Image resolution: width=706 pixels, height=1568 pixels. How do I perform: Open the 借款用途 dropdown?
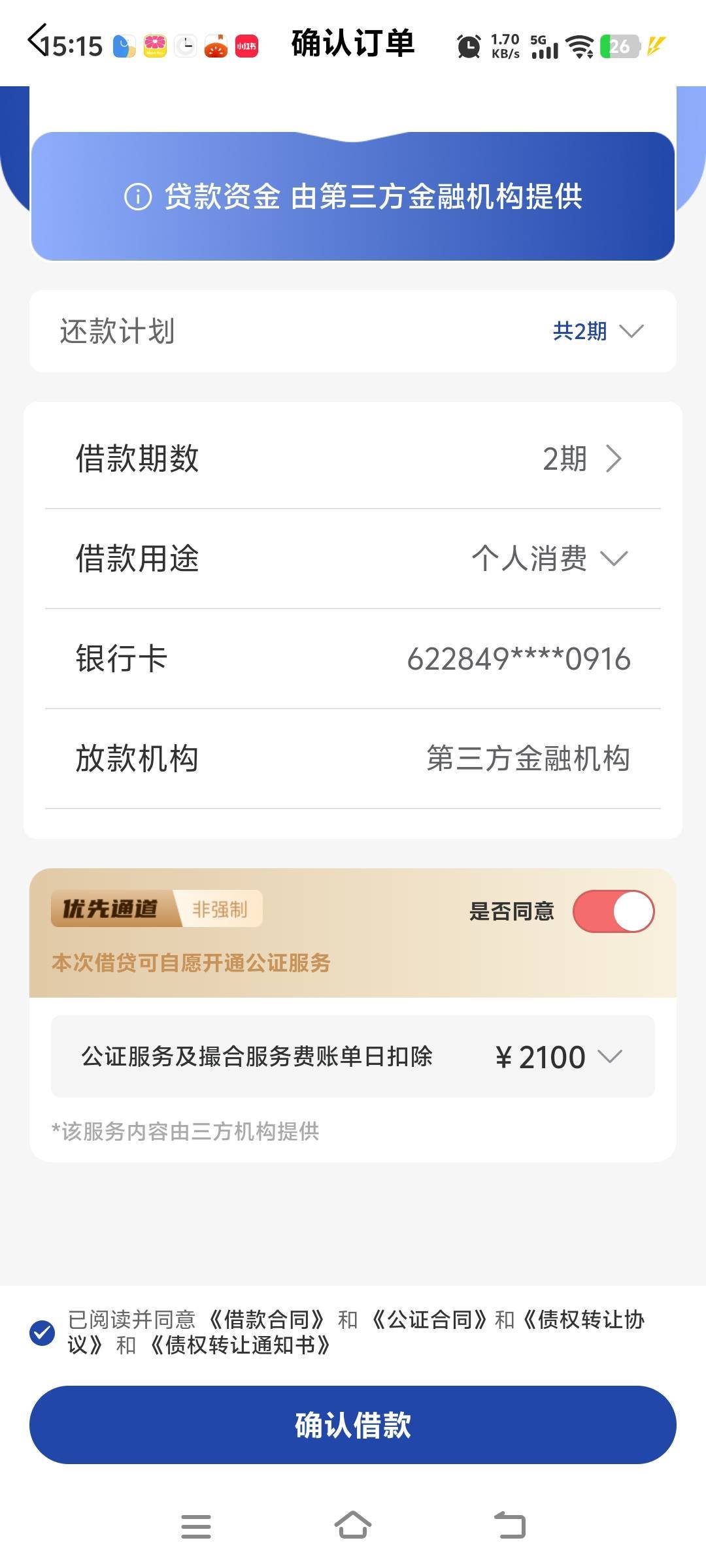point(353,559)
